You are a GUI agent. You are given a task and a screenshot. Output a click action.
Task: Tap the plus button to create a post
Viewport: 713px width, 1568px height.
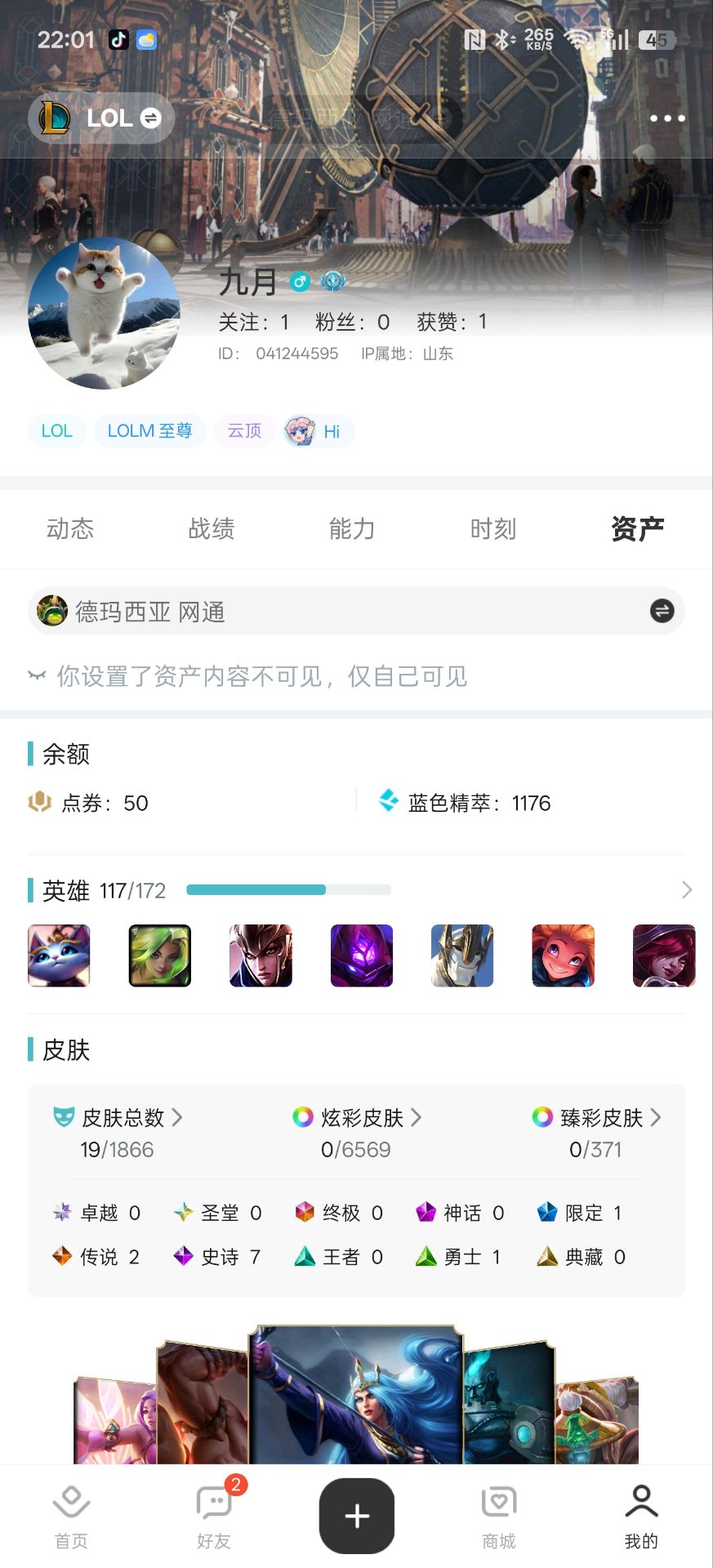click(357, 1516)
